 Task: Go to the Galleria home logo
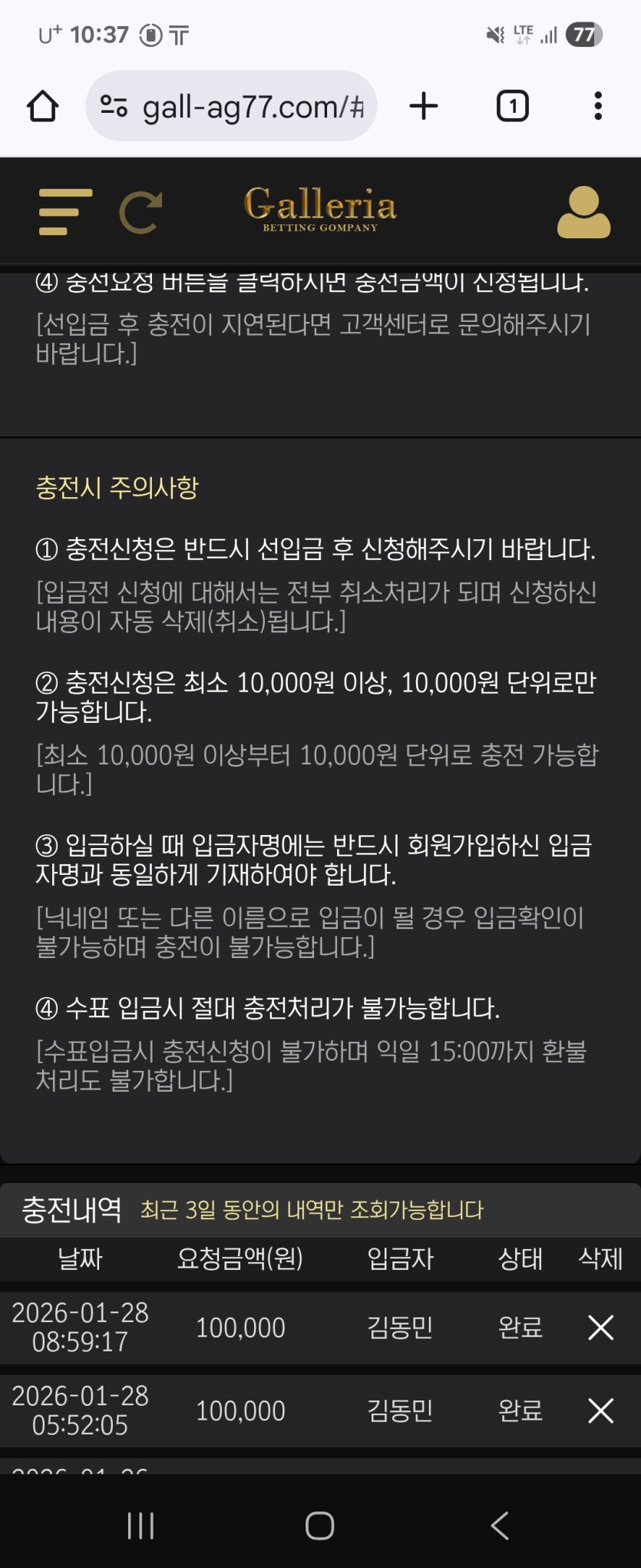tap(320, 209)
